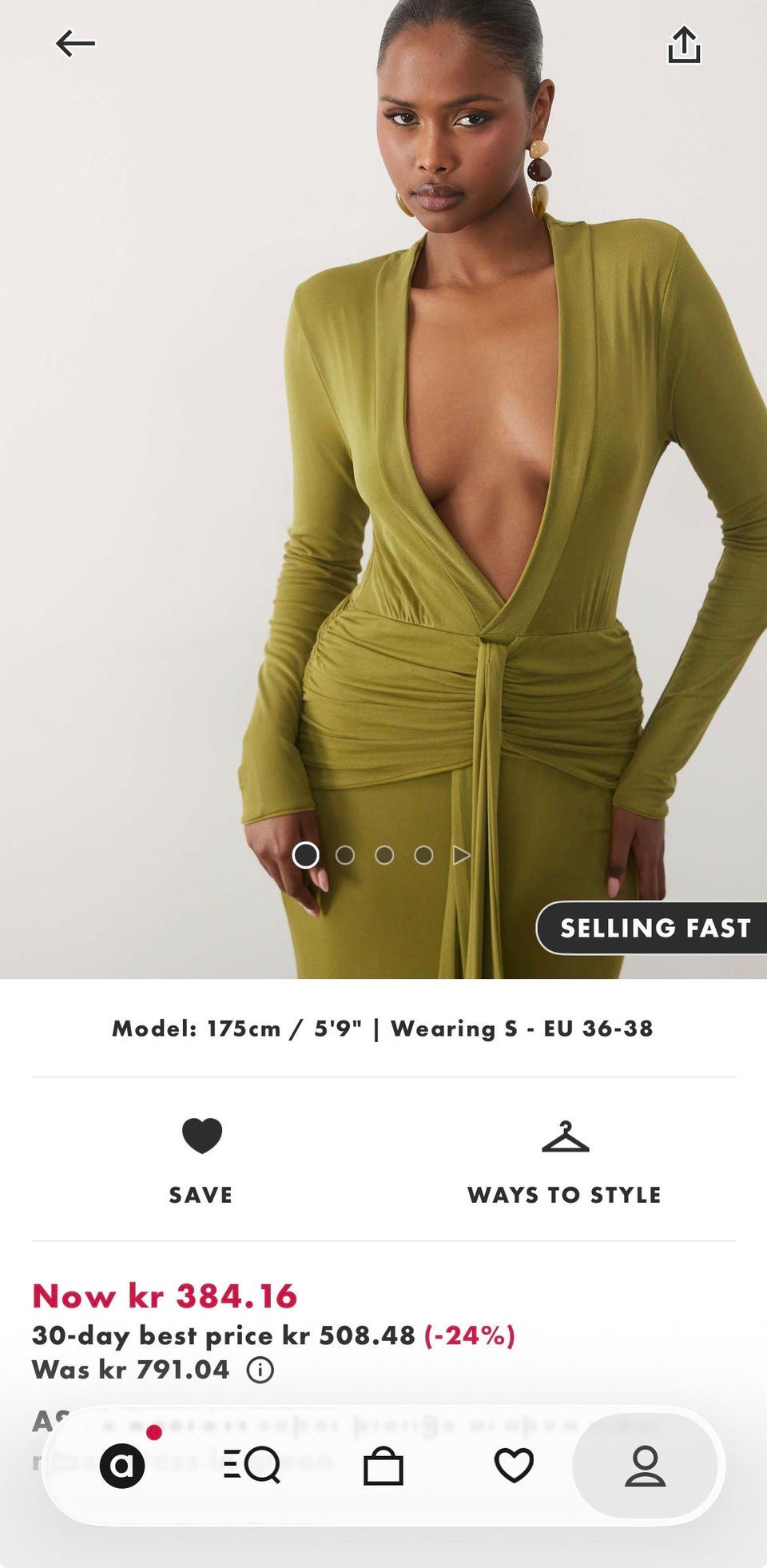Show price info next to Was kr 791.04
The width and height of the screenshot is (767, 1568).
point(260,1370)
